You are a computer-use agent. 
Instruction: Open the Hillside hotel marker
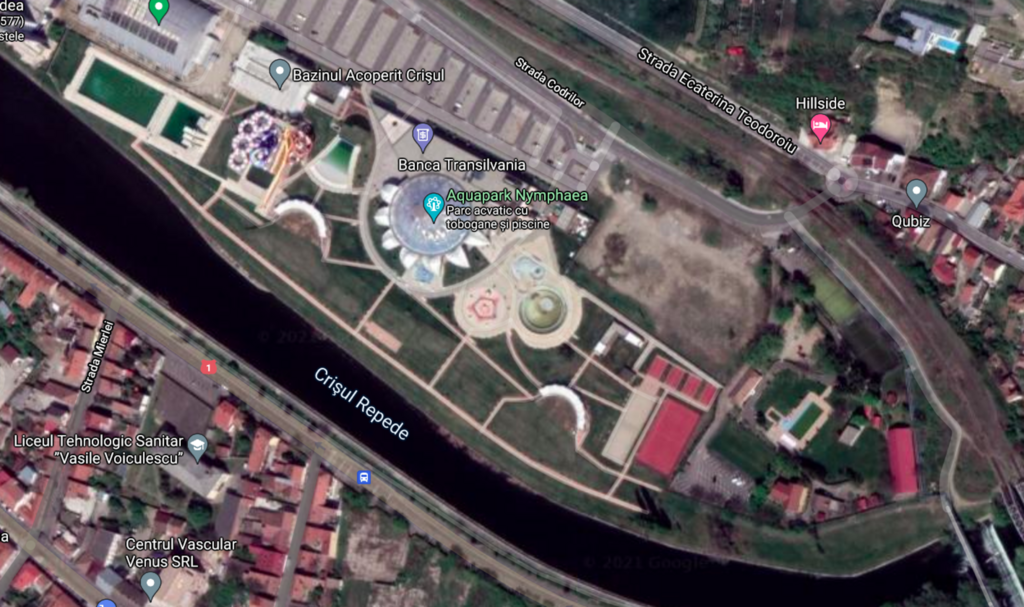(x=820, y=127)
